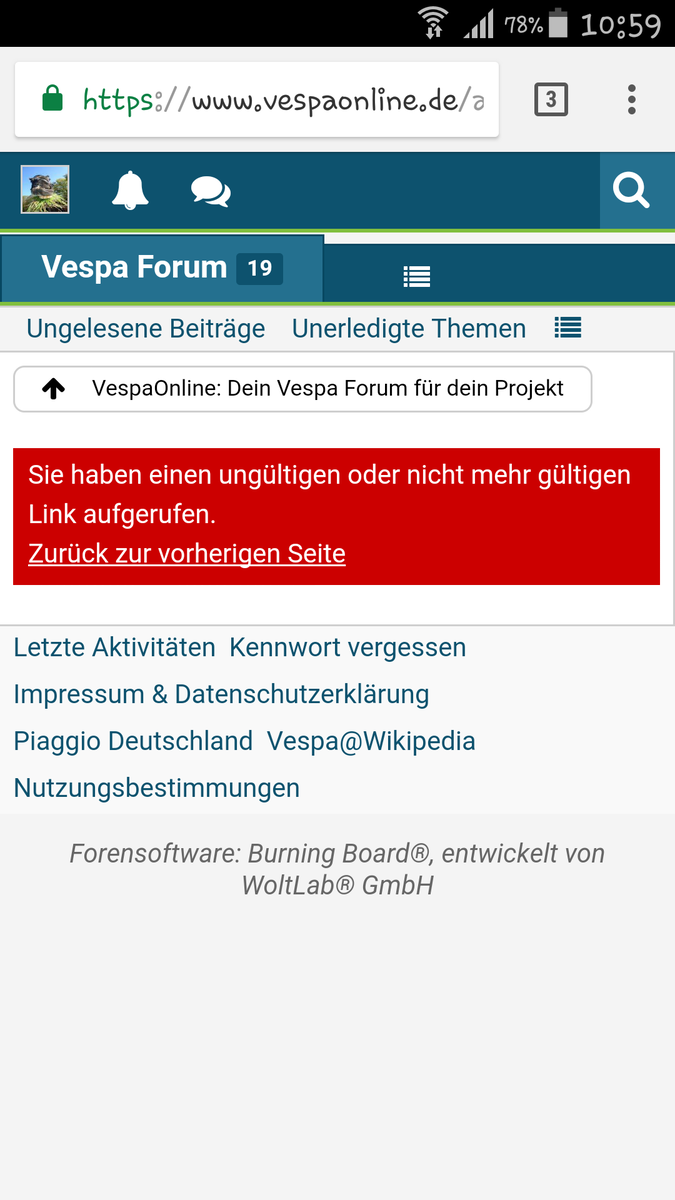The image size is (675, 1200).
Task: Open Impressum & Datenschutzerklärung
Action: click(221, 694)
